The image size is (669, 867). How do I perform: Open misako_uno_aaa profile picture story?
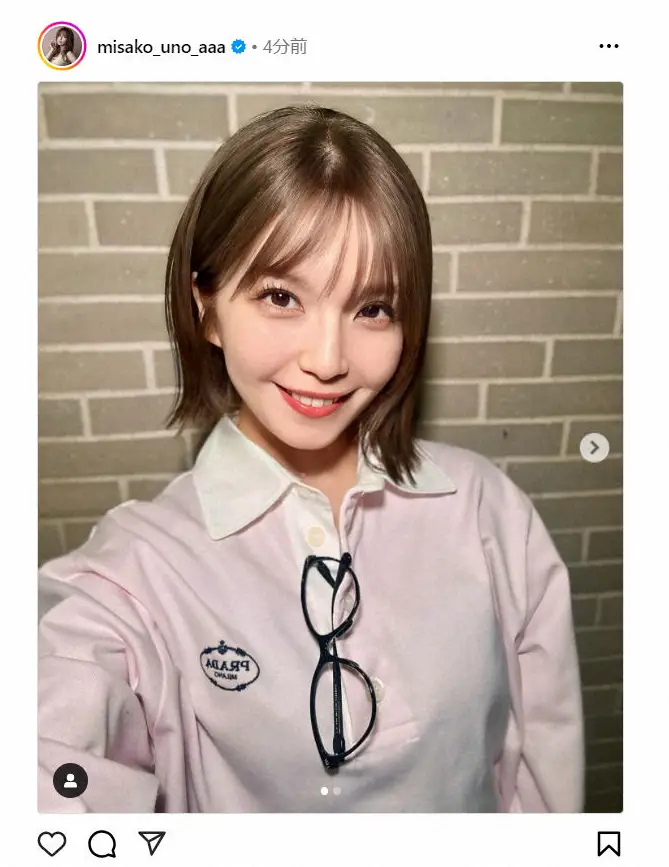pos(62,47)
